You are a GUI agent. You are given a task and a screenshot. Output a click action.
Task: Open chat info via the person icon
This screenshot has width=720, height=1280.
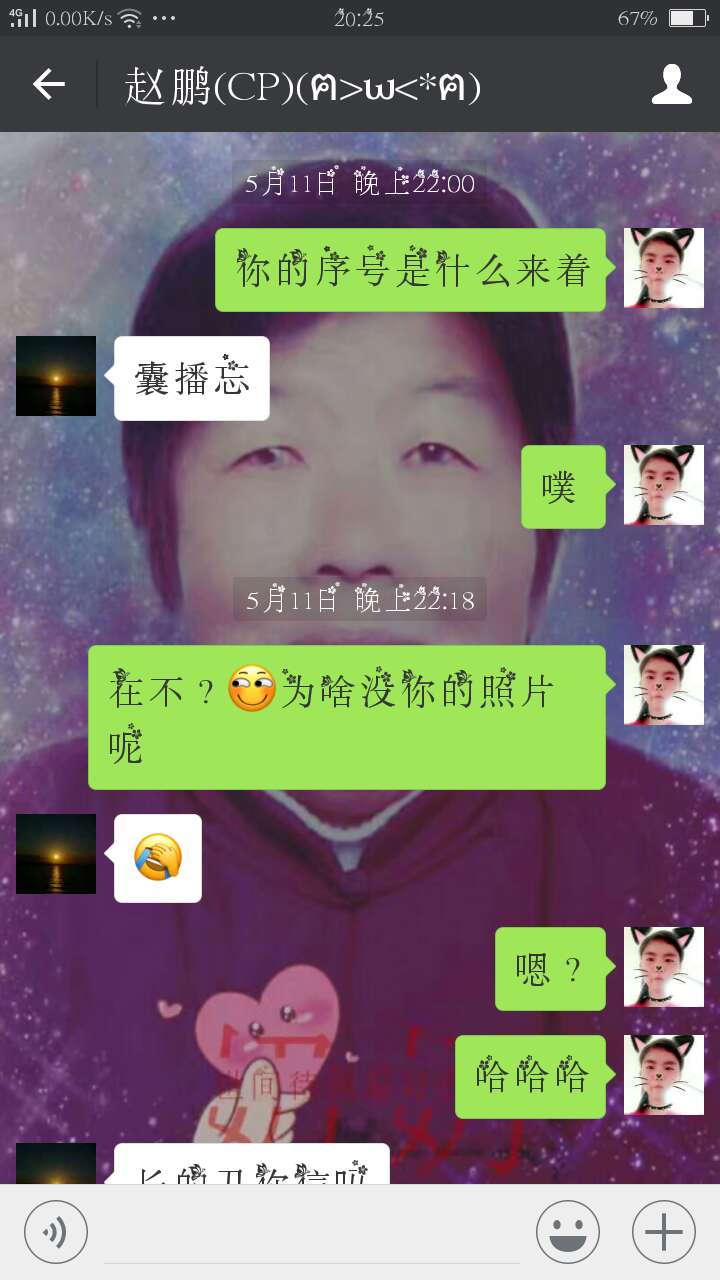(672, 85)
